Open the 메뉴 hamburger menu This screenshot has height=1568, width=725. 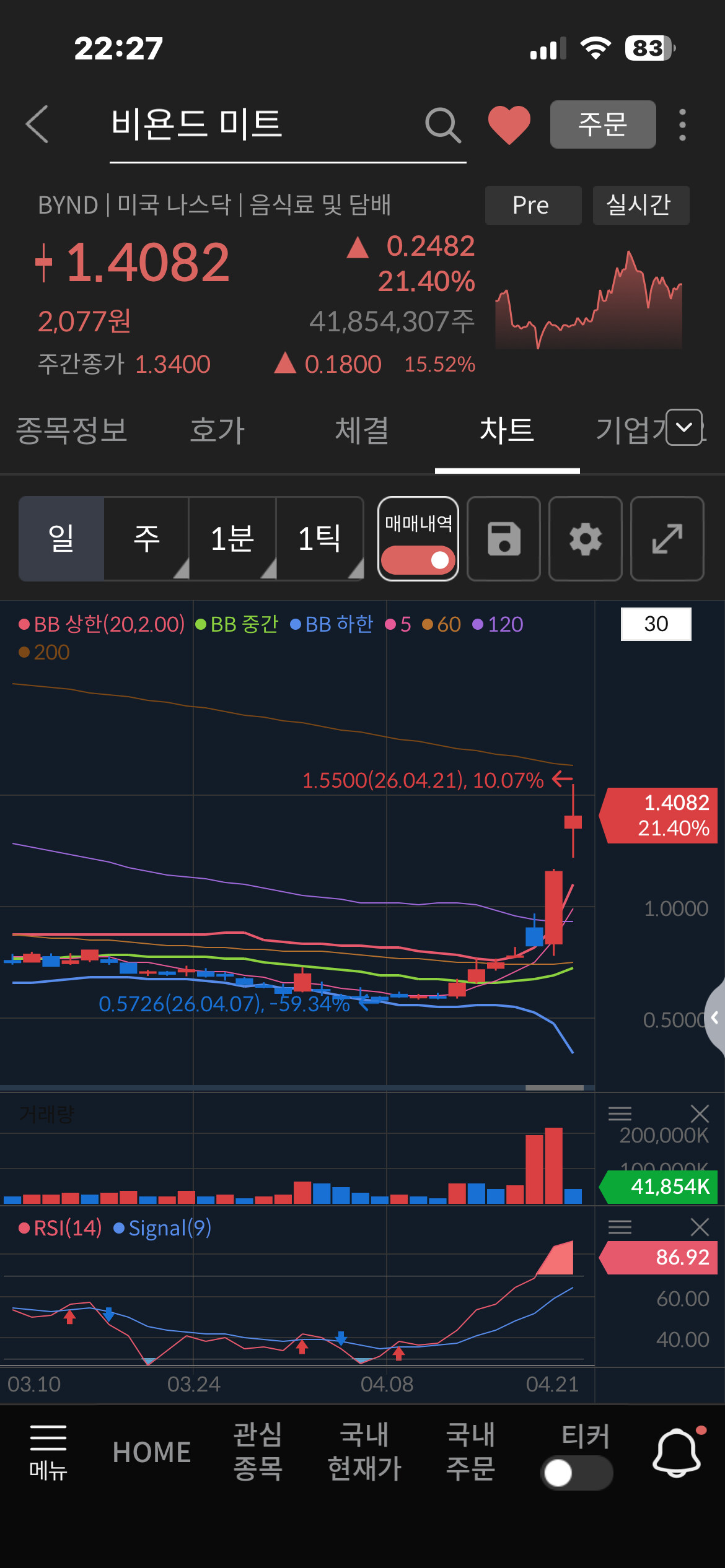click(48, 1452)
